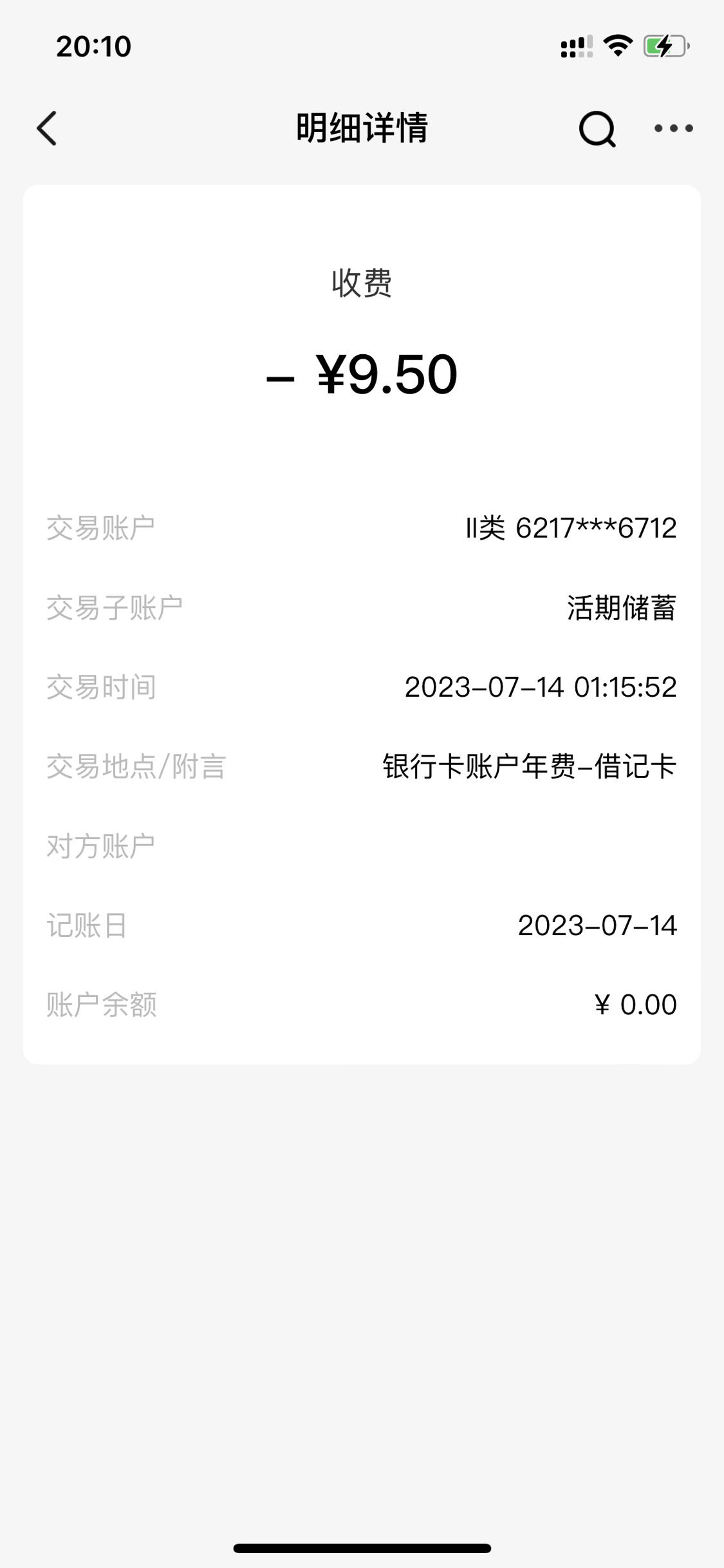
Task: Open the three-dot more options menu
Action: 673,128
